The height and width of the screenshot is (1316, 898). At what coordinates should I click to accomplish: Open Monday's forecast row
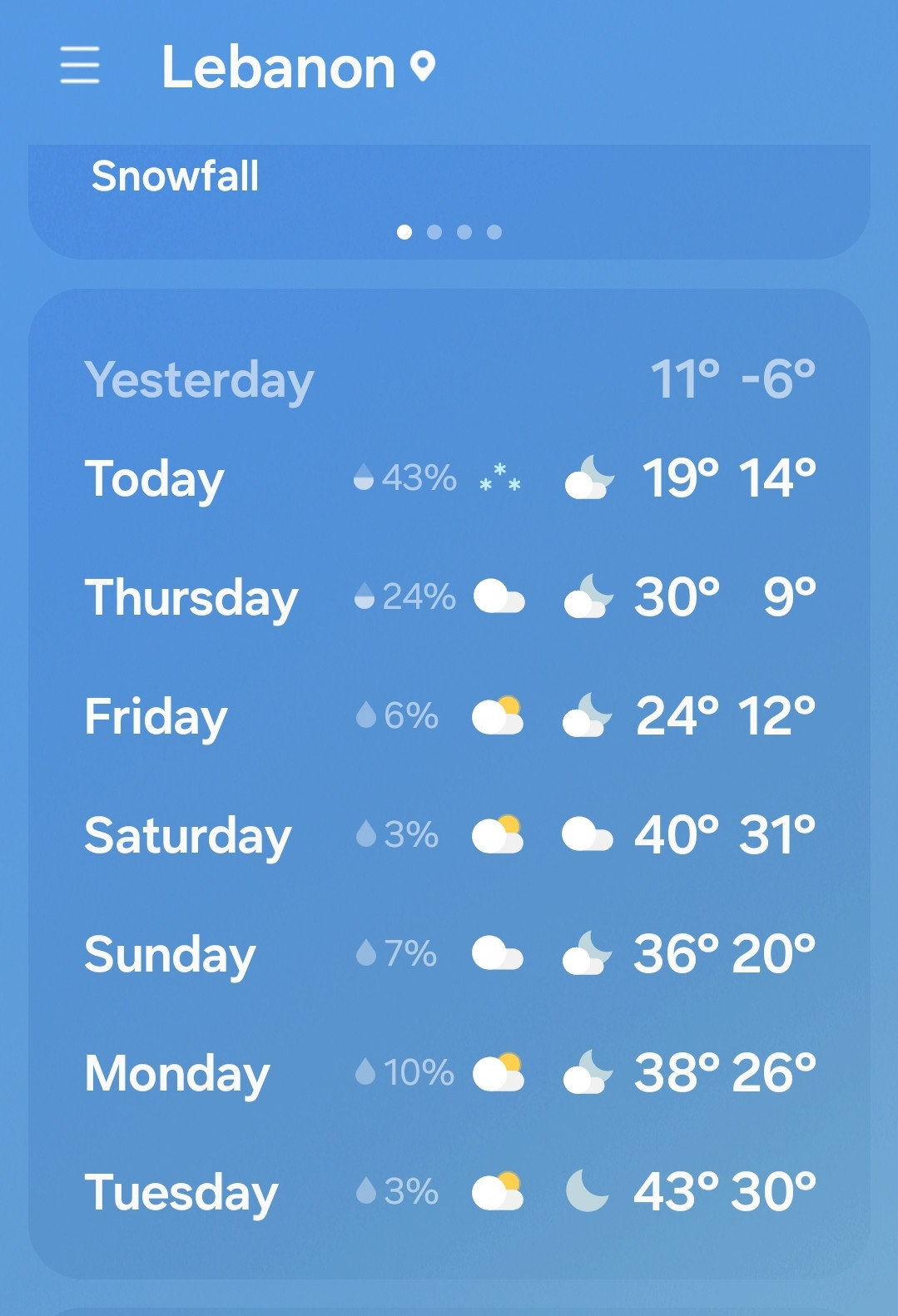click(x=449, y=1073)
